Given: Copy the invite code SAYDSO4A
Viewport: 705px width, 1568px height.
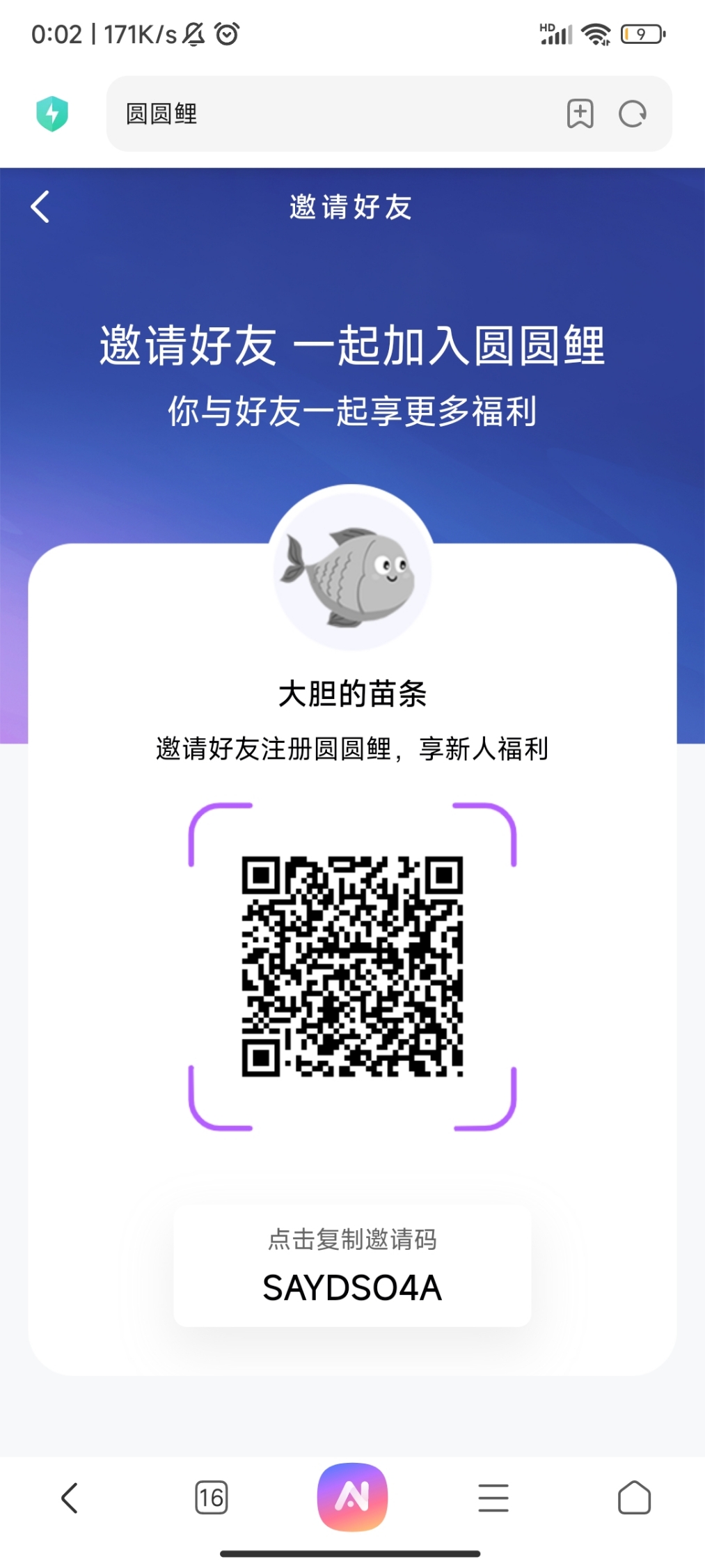Looking at the screenshot, I should (x=352, y=1267).
